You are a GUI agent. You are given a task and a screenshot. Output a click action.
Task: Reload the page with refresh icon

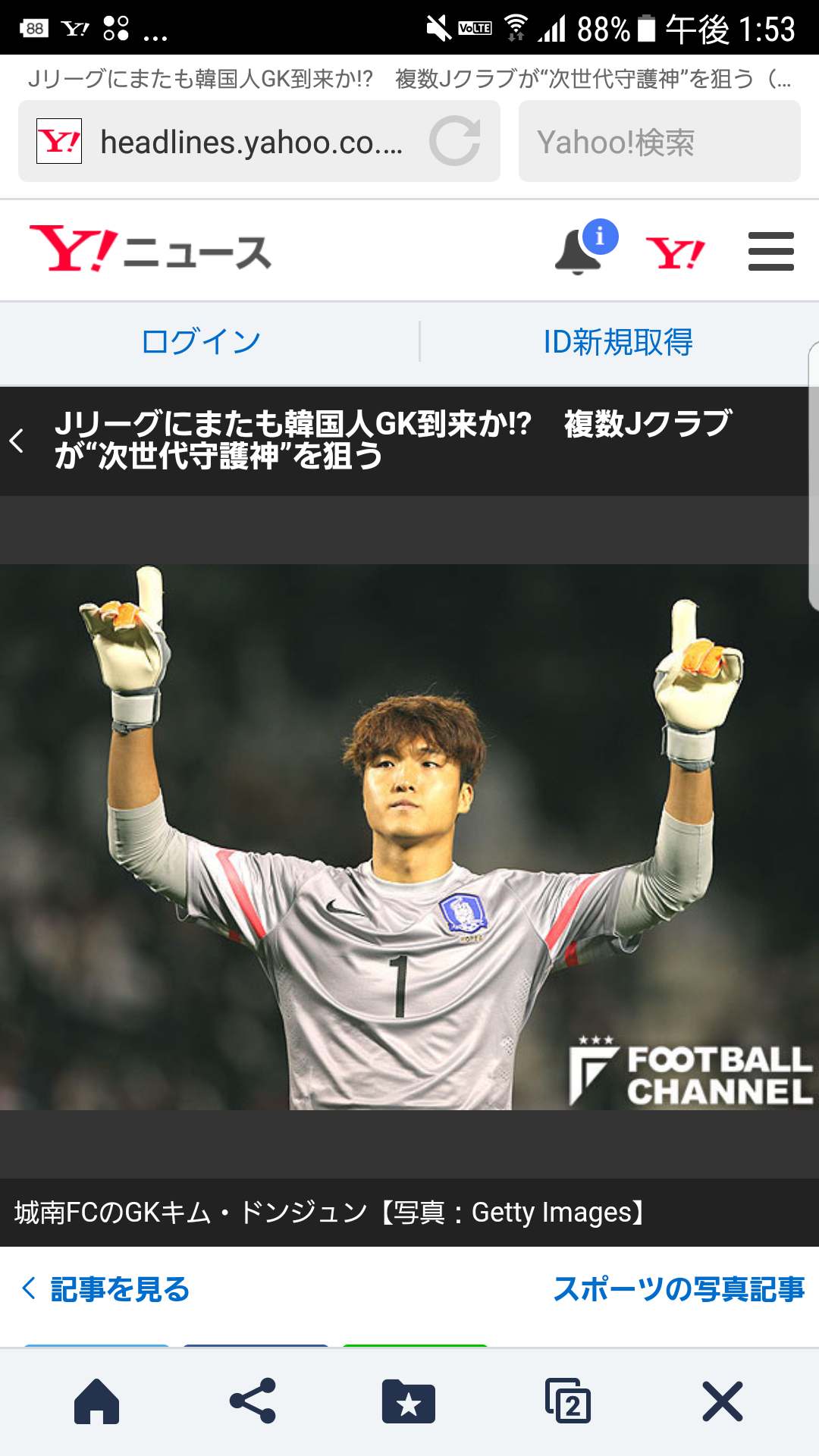(455, 141)
